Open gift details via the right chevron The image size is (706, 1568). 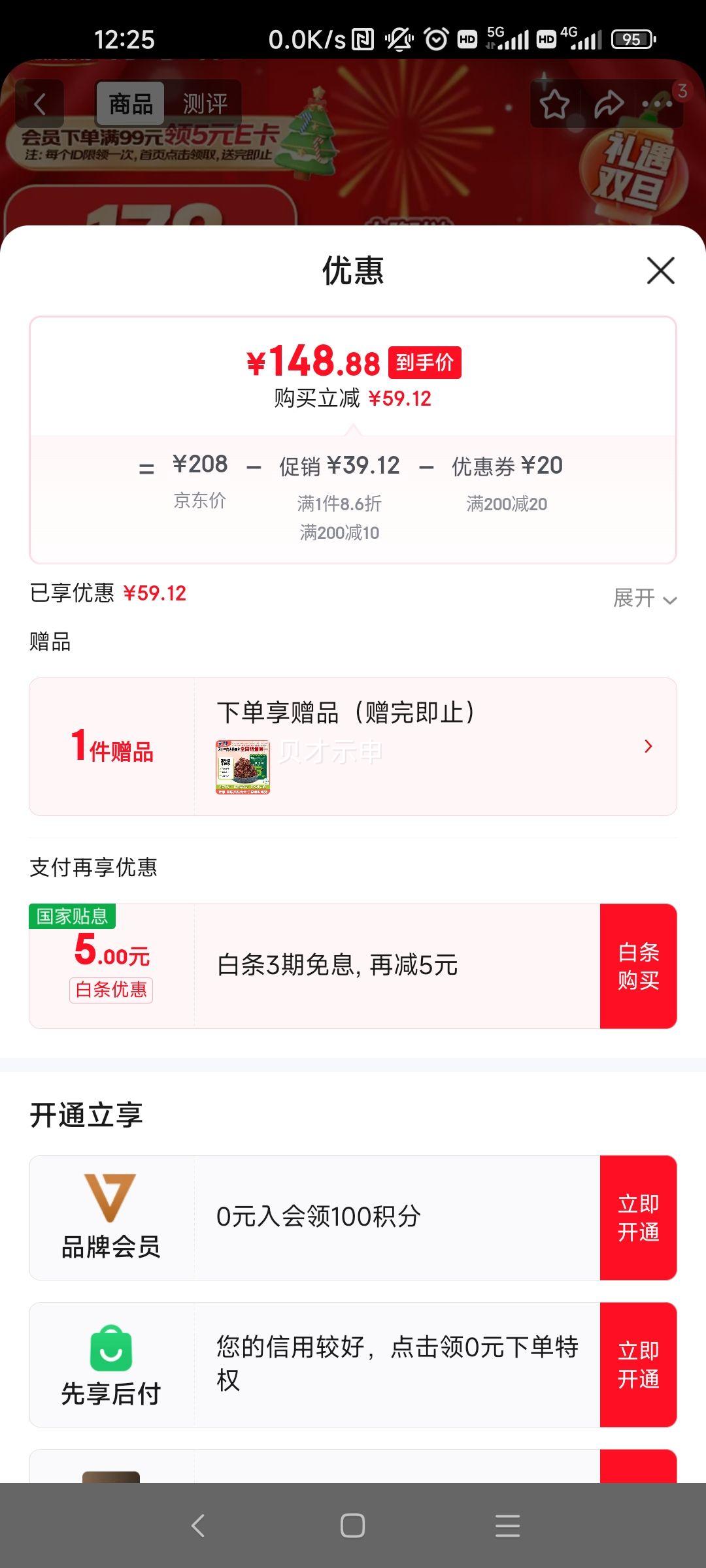tap(648, 745)
